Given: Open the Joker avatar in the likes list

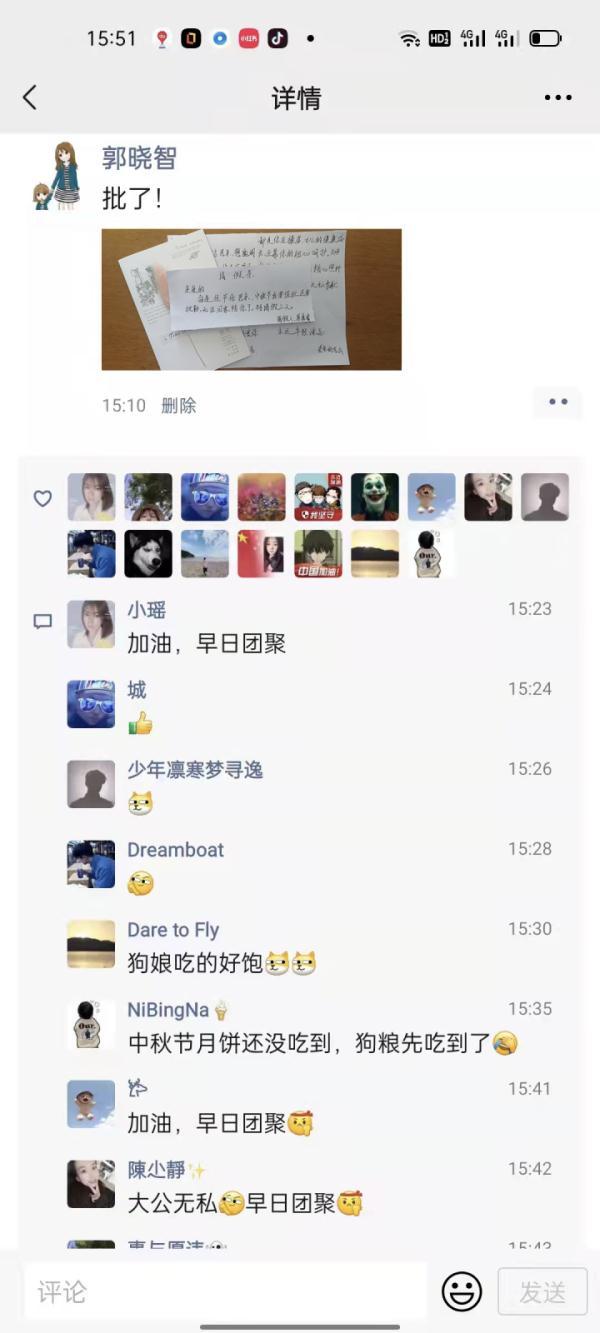Looking at the screenshot, I should point(375,497).
